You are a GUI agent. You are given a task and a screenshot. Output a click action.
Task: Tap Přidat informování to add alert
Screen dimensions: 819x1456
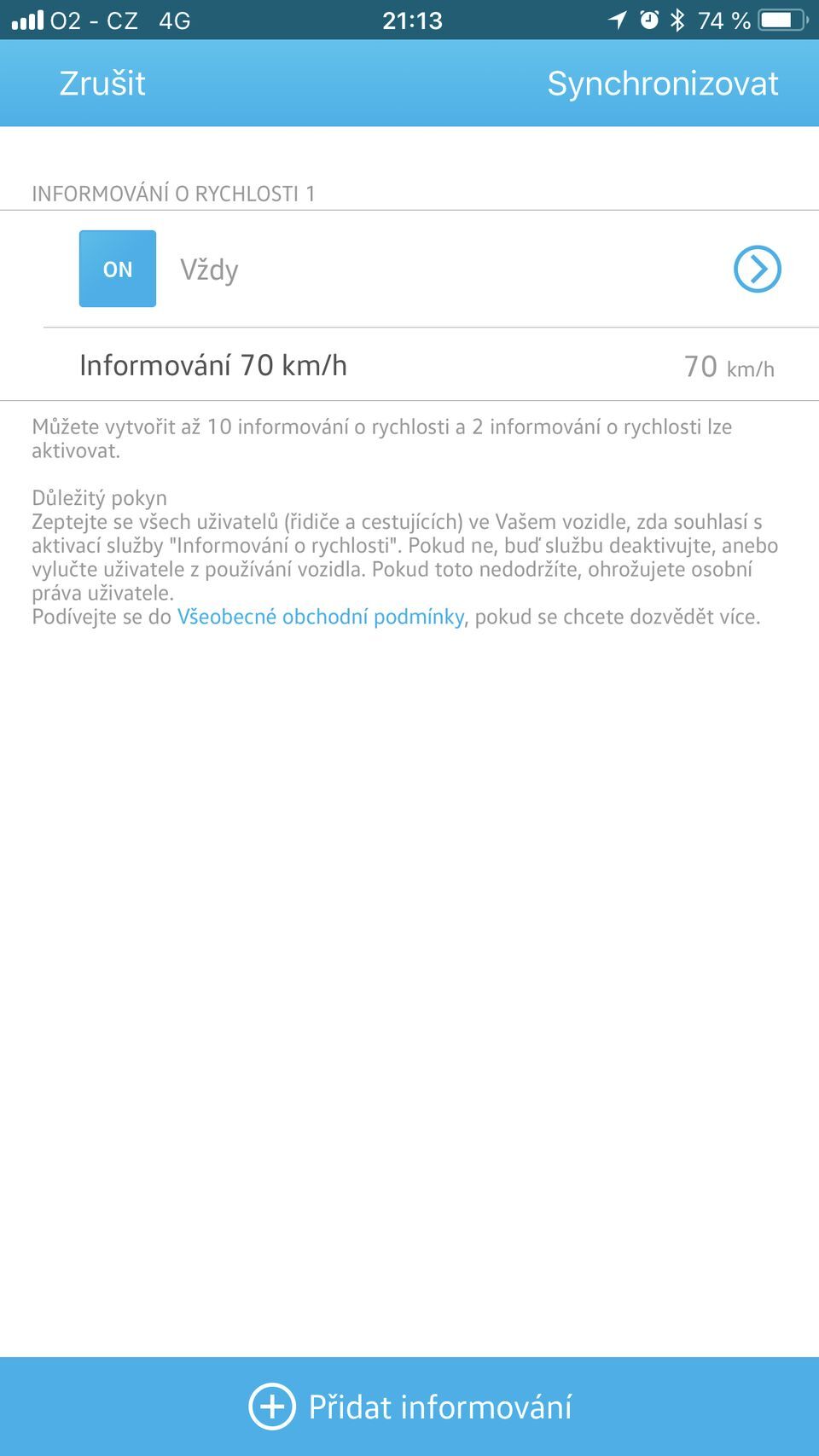(x=409, y=1407)
